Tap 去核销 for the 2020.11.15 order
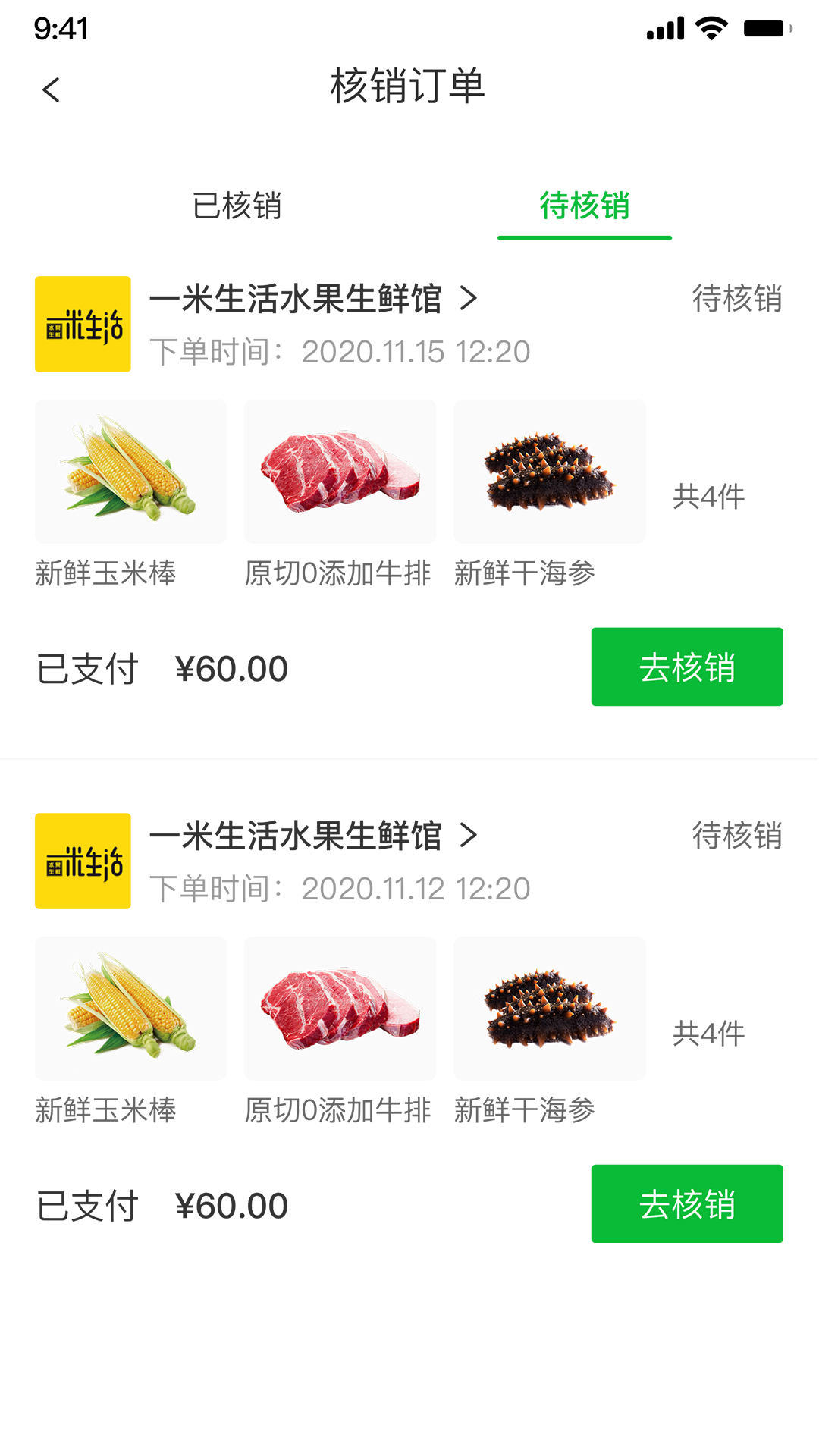Viewport: 819px width, 1456px height. tap(686, 667)
